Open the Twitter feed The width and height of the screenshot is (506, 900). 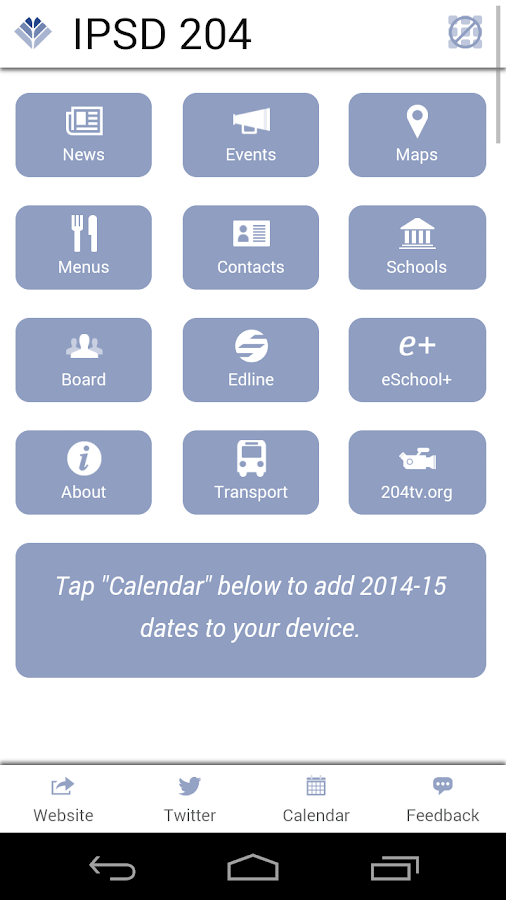click(190, 800)
